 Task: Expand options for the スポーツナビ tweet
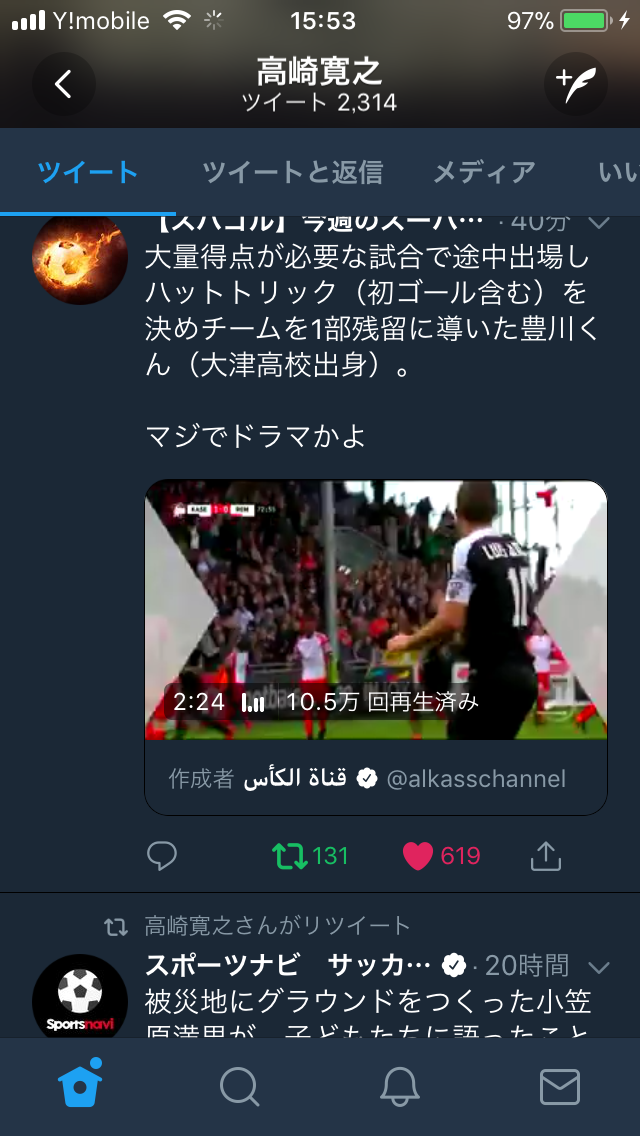pyautogui.click(x=599, y=966)
